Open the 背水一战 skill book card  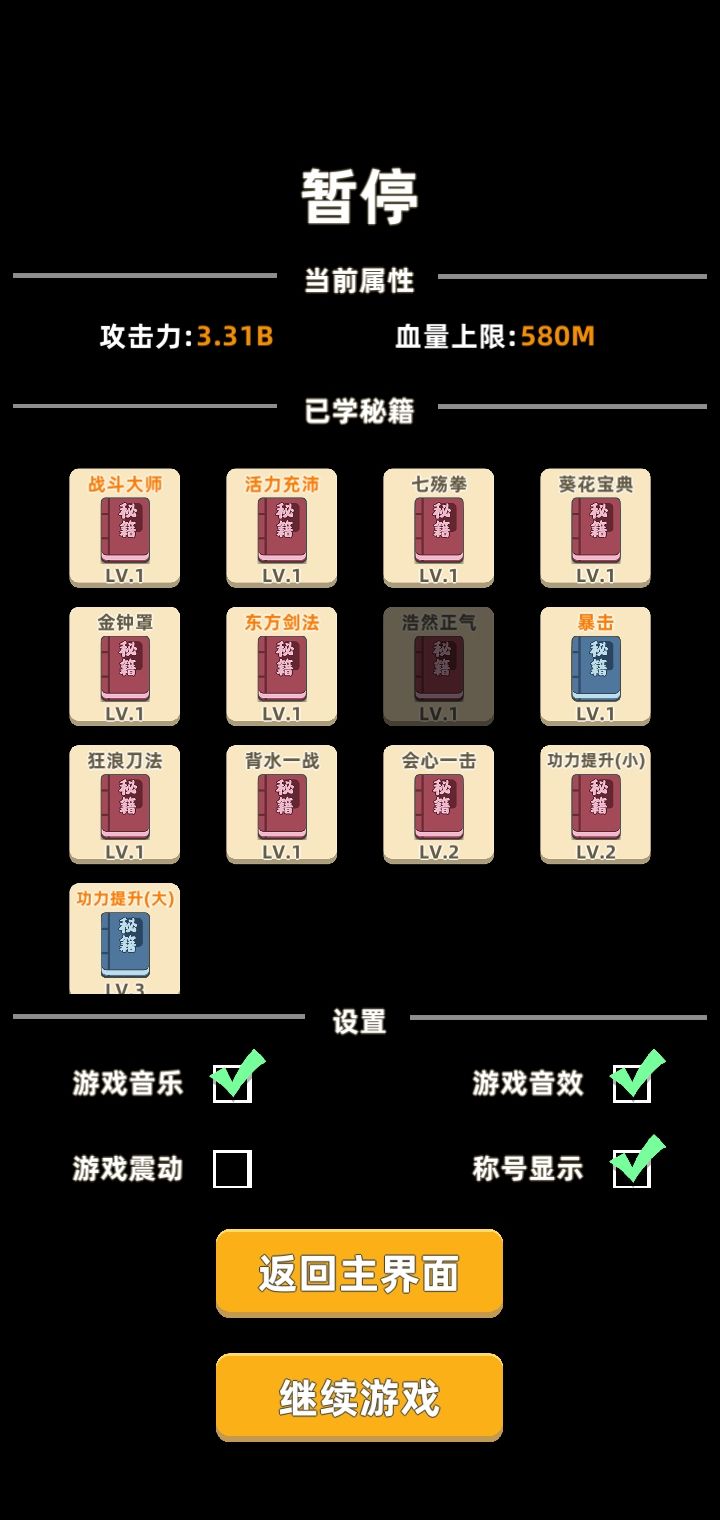[x=282, y=804]
